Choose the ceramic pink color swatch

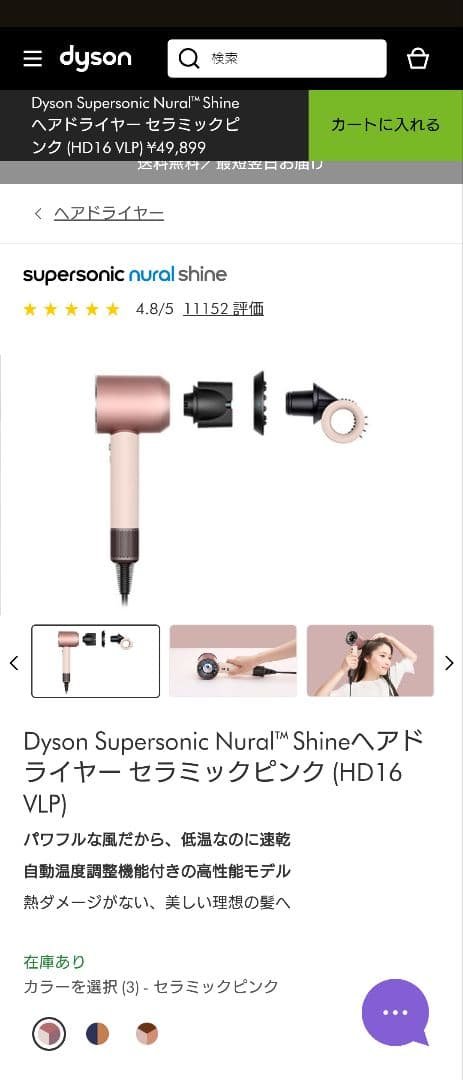click(x=49, y=1034)
